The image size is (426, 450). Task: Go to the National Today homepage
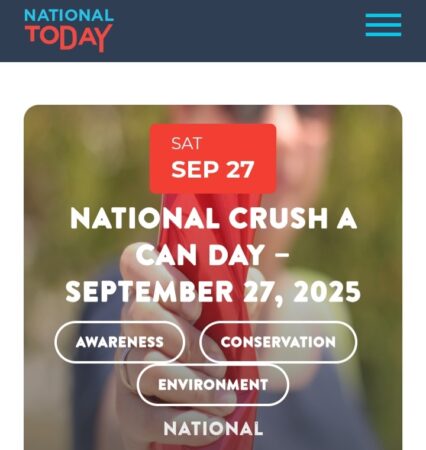(69, 30)
